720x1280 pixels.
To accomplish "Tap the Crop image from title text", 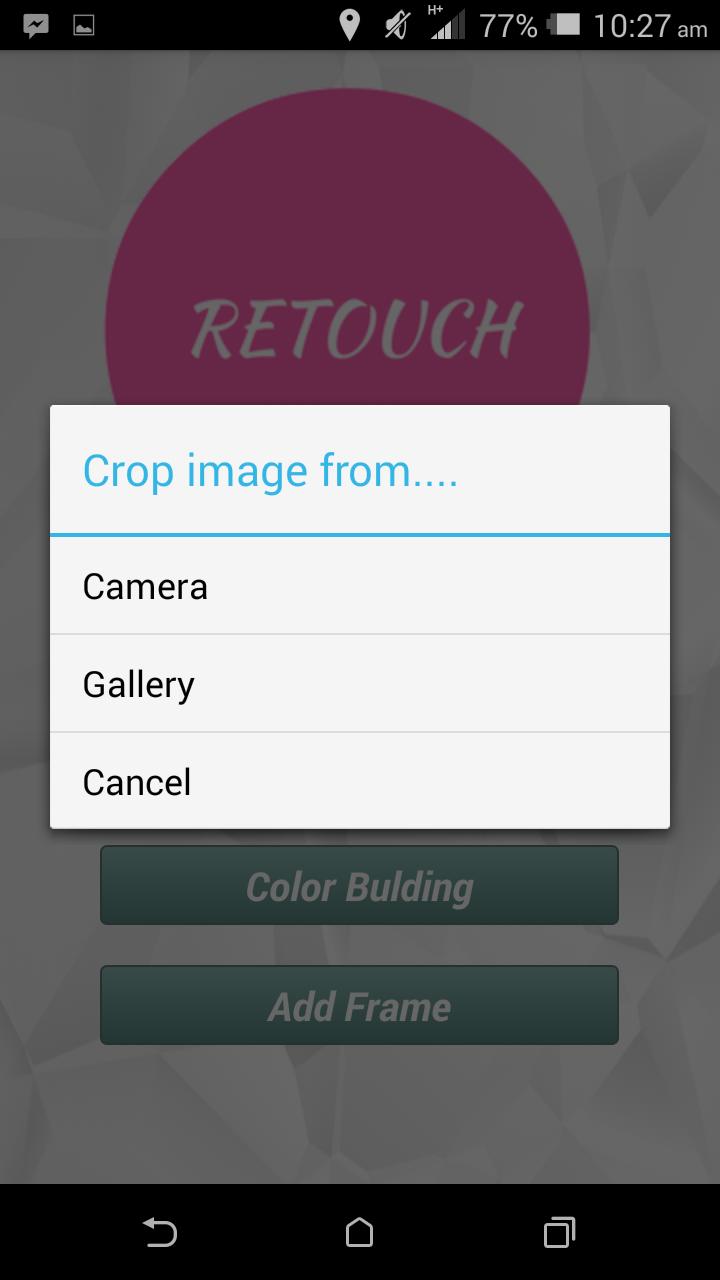I will click(270, 470).
